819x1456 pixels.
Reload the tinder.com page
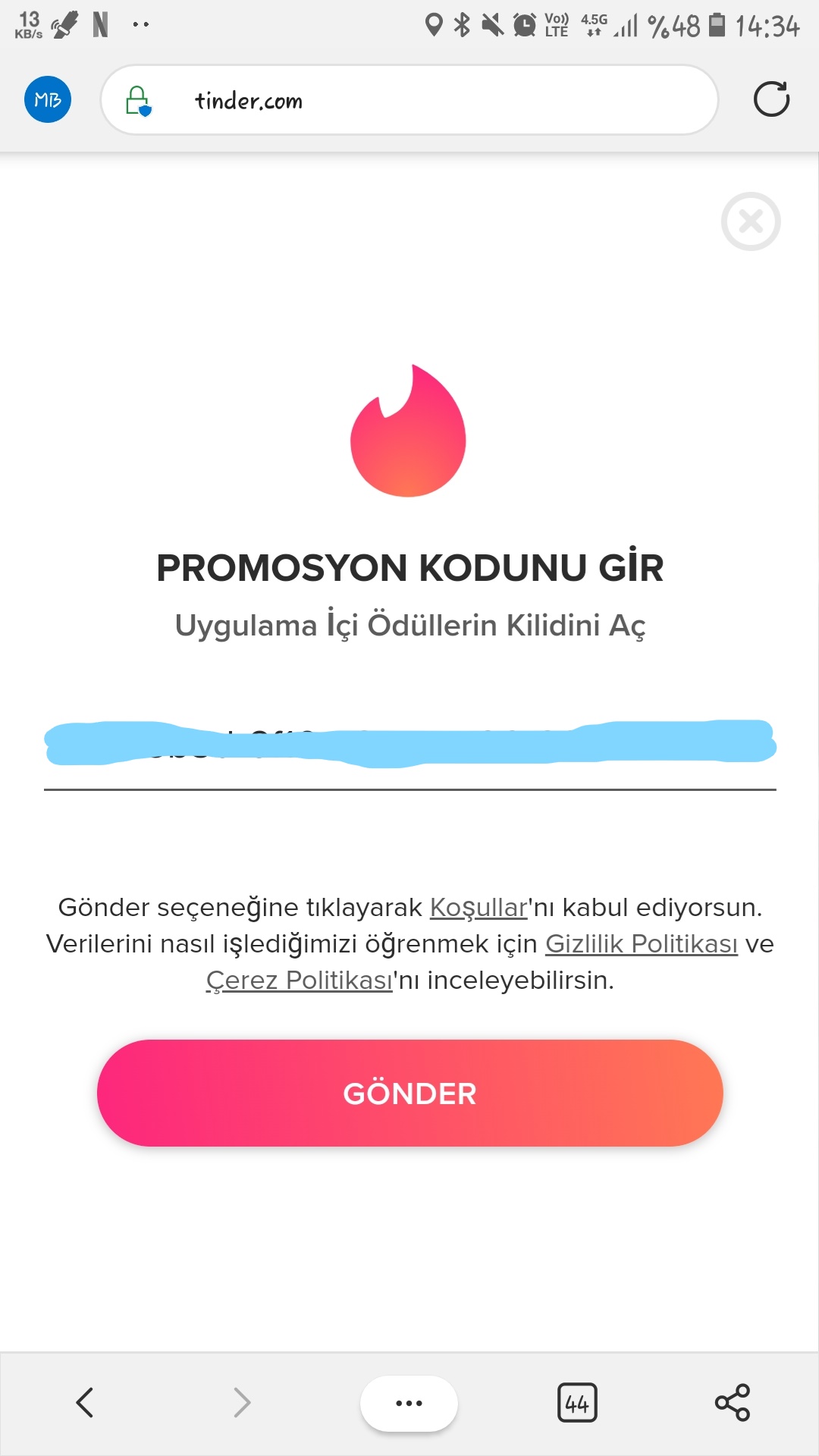(771, 99)
